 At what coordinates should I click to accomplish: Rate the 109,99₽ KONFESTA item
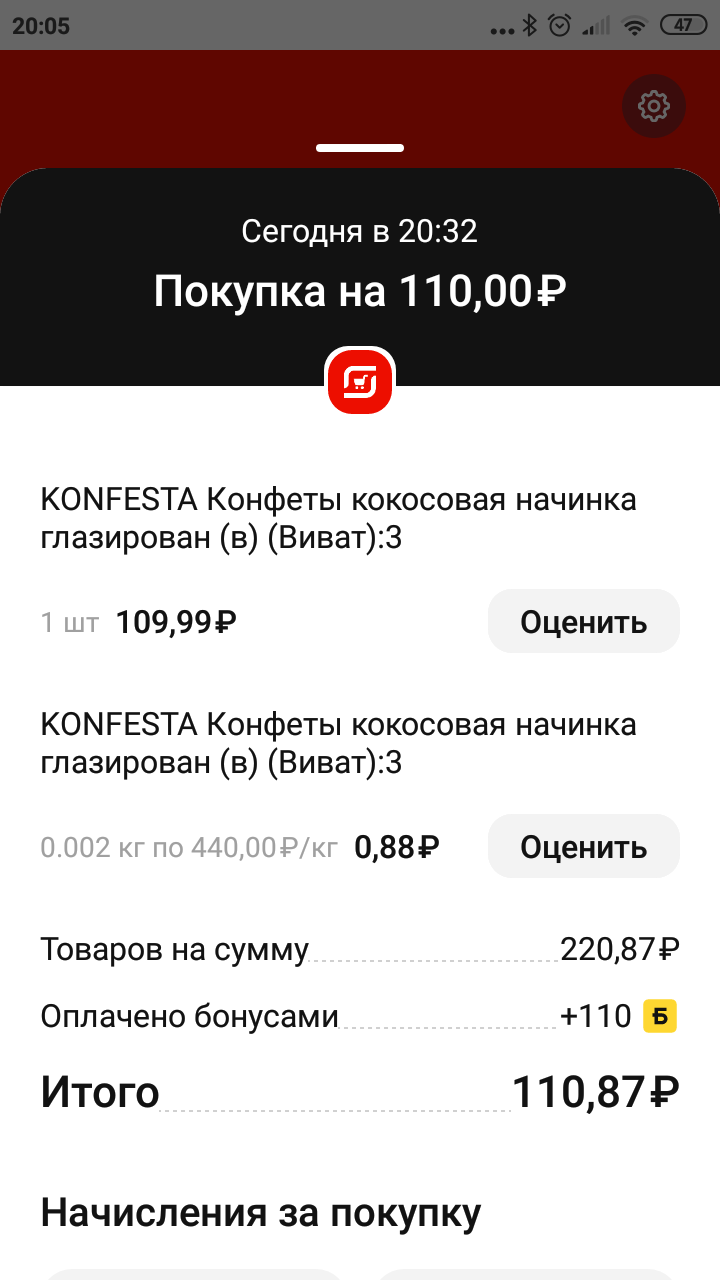pos(584,622)
